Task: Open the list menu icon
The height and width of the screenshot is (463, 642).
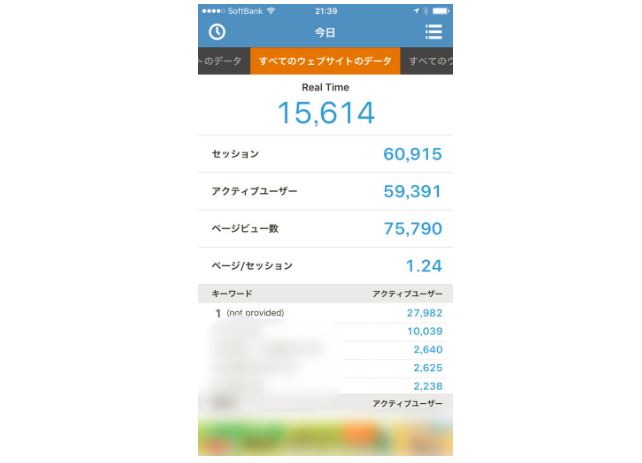Action: 433,32
